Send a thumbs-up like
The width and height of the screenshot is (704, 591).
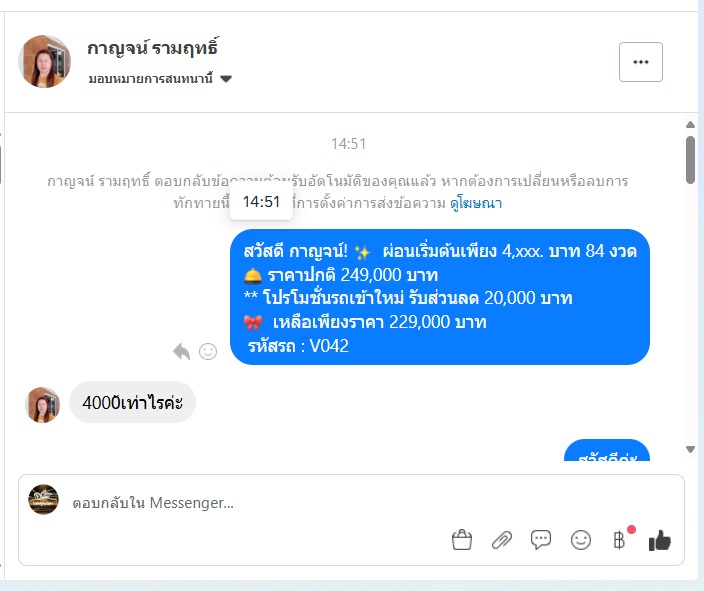point(659,540)
